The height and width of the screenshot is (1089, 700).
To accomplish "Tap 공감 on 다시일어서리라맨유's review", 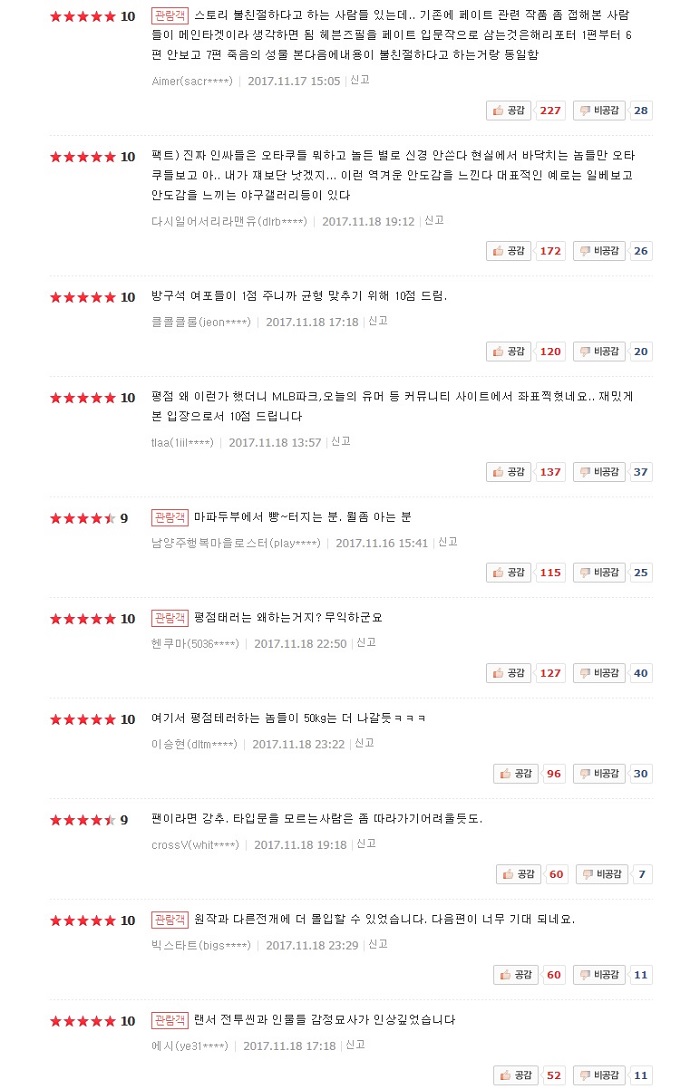I will click(509, 250).
